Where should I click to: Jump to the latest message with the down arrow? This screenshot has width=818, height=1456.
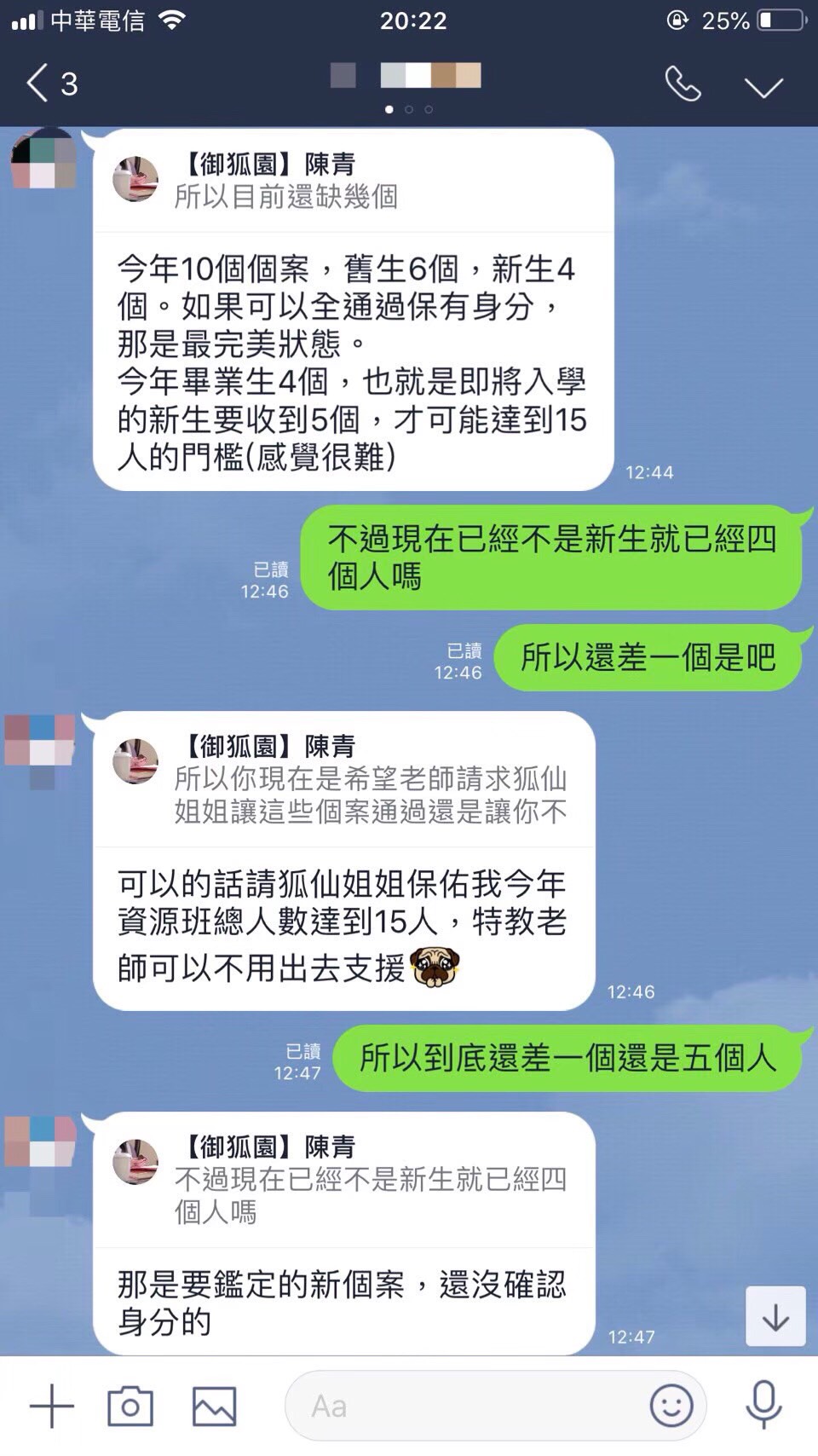(775, 1316)
